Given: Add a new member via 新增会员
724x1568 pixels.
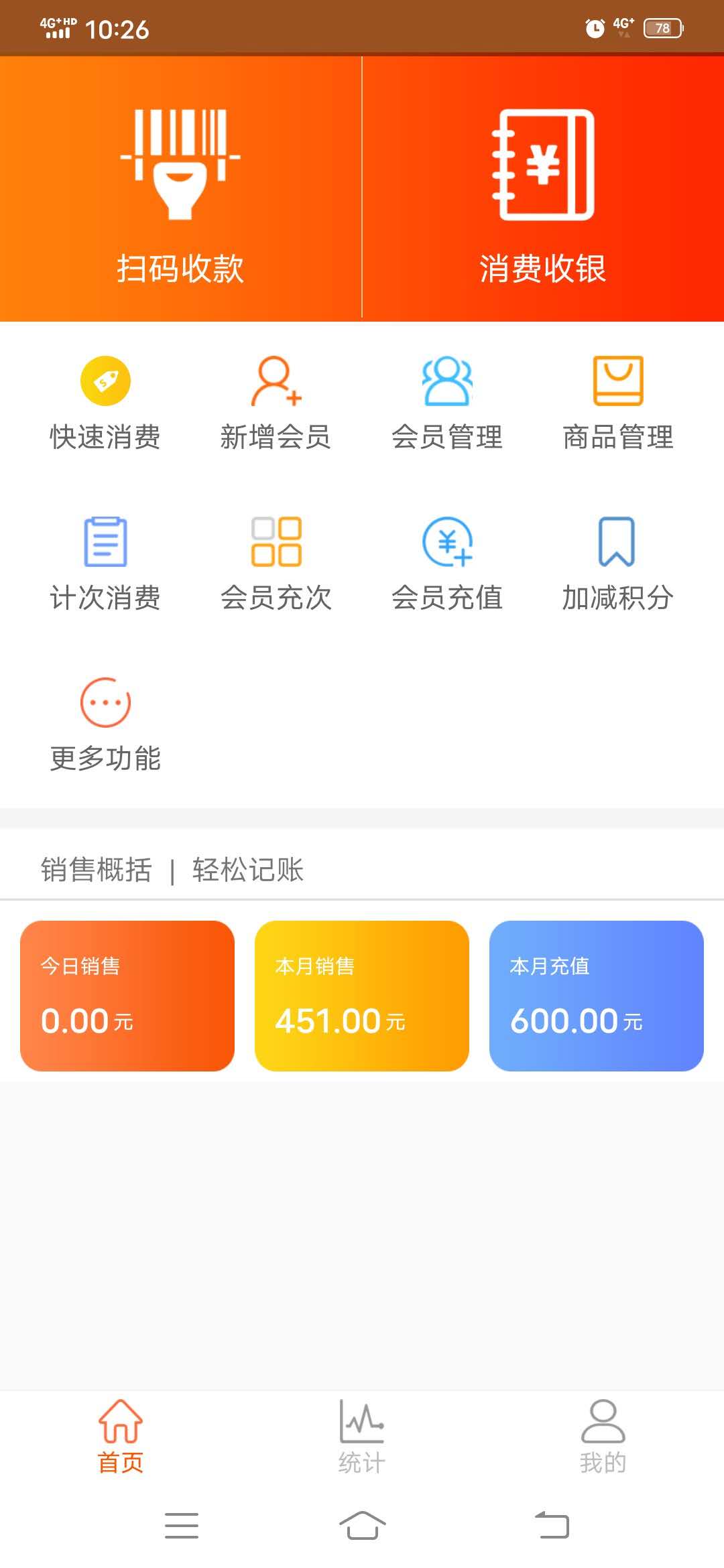Looking at the screenshot, I should pyautogui.click(x=276, y=403).
